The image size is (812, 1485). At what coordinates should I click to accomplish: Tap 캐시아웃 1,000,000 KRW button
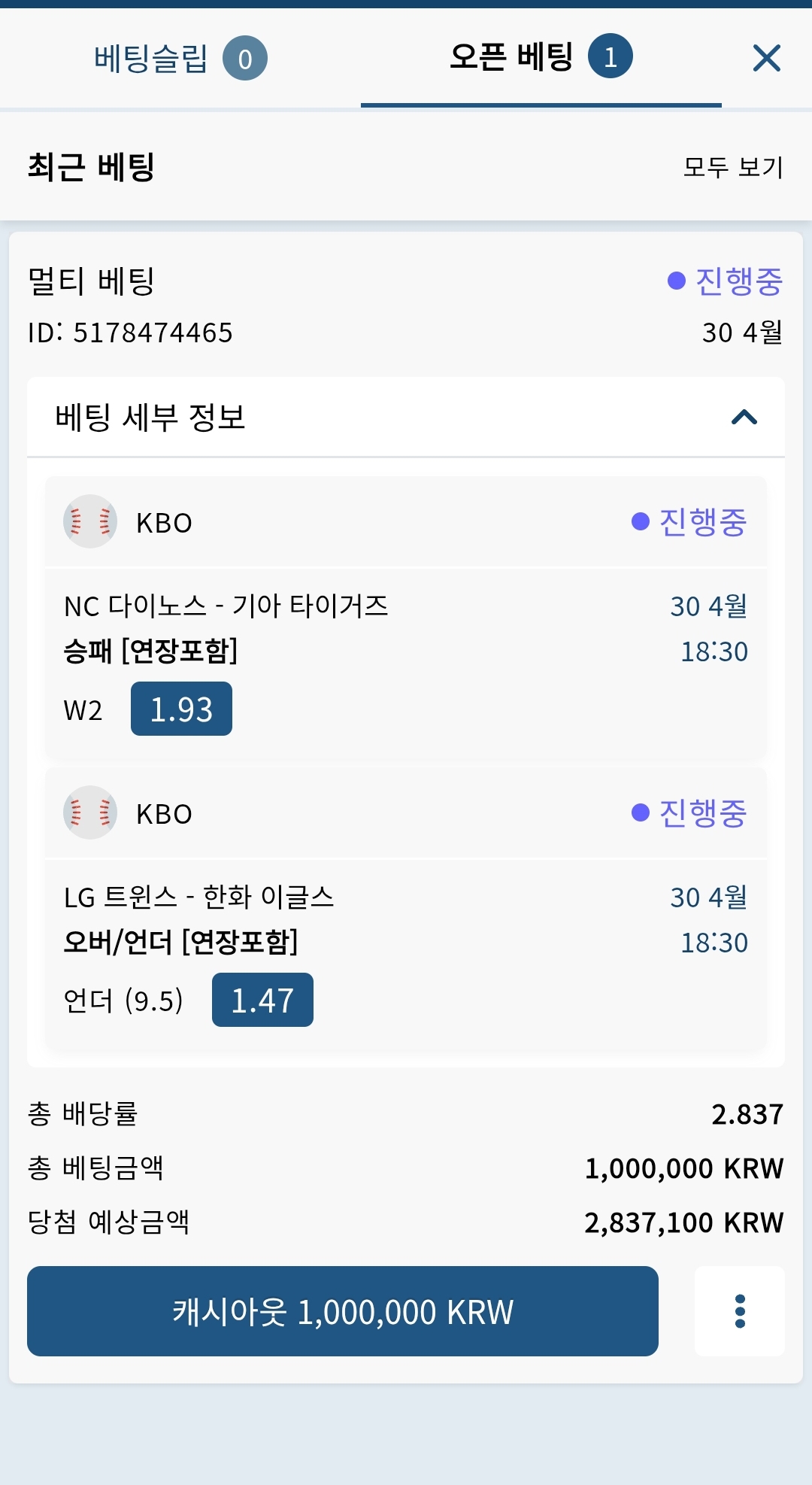click(x=343, y=1311)
